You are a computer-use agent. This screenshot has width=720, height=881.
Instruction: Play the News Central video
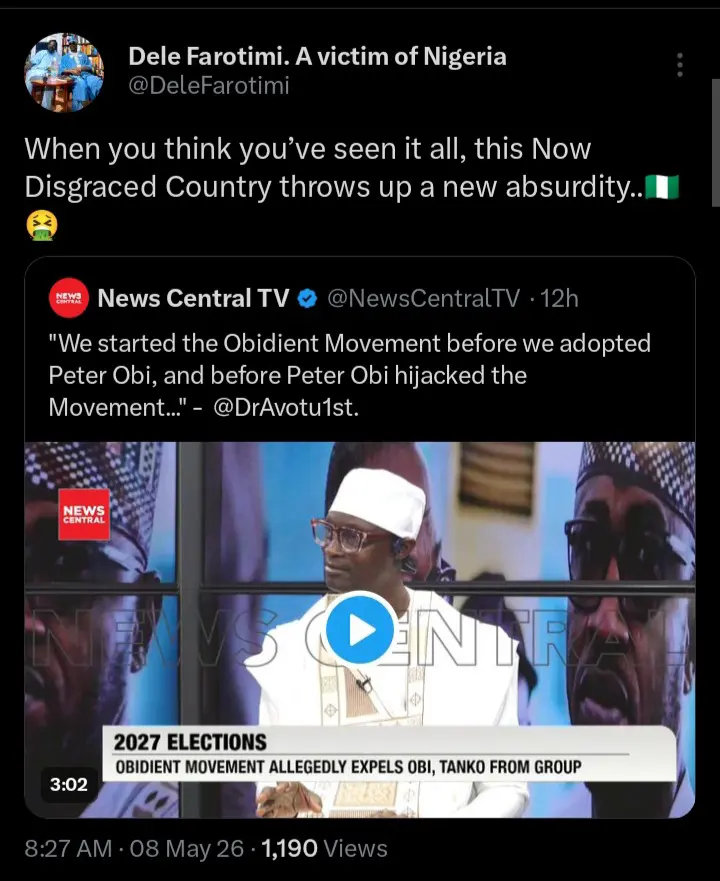360,629
